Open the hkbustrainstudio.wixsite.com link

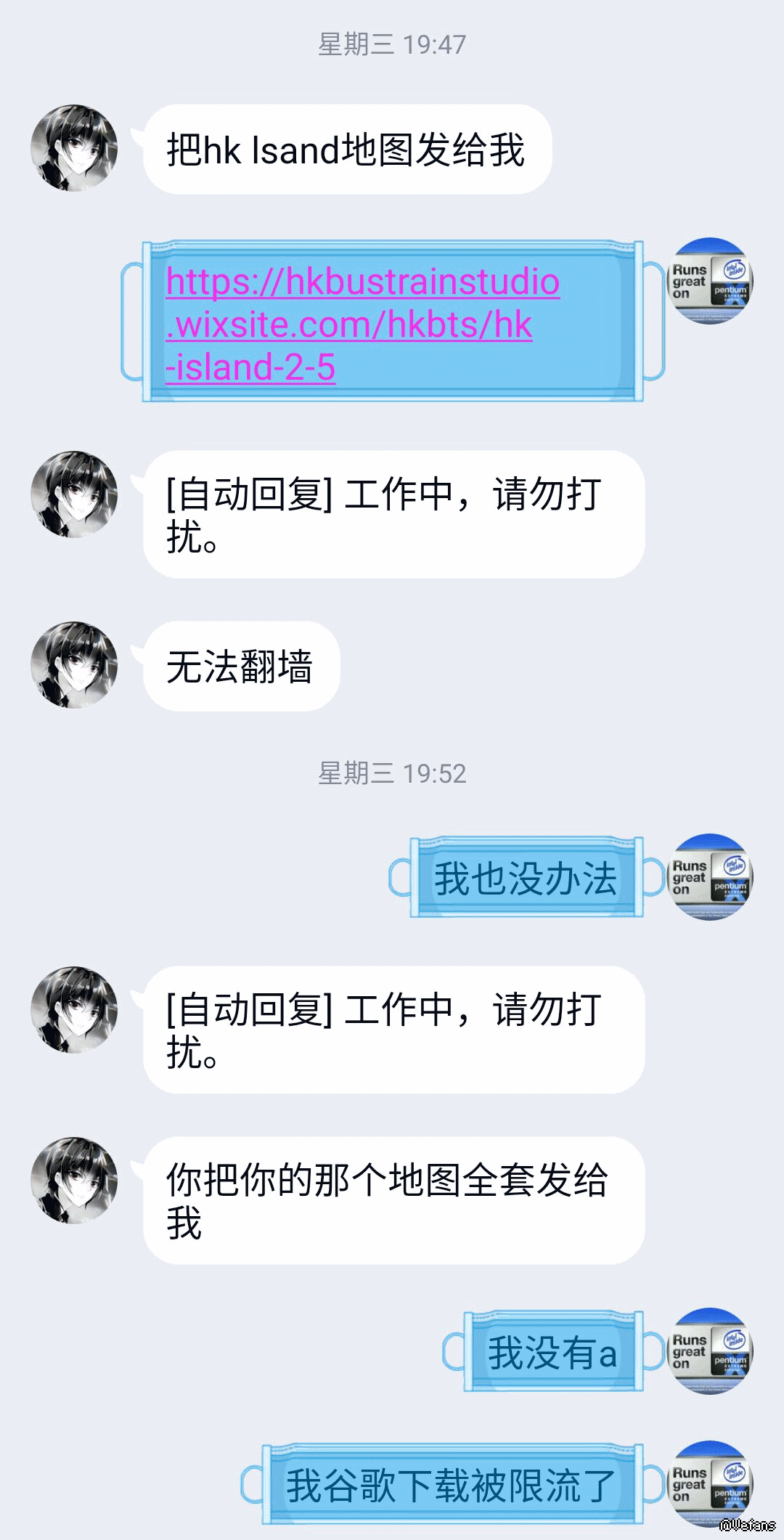point(362,324)
